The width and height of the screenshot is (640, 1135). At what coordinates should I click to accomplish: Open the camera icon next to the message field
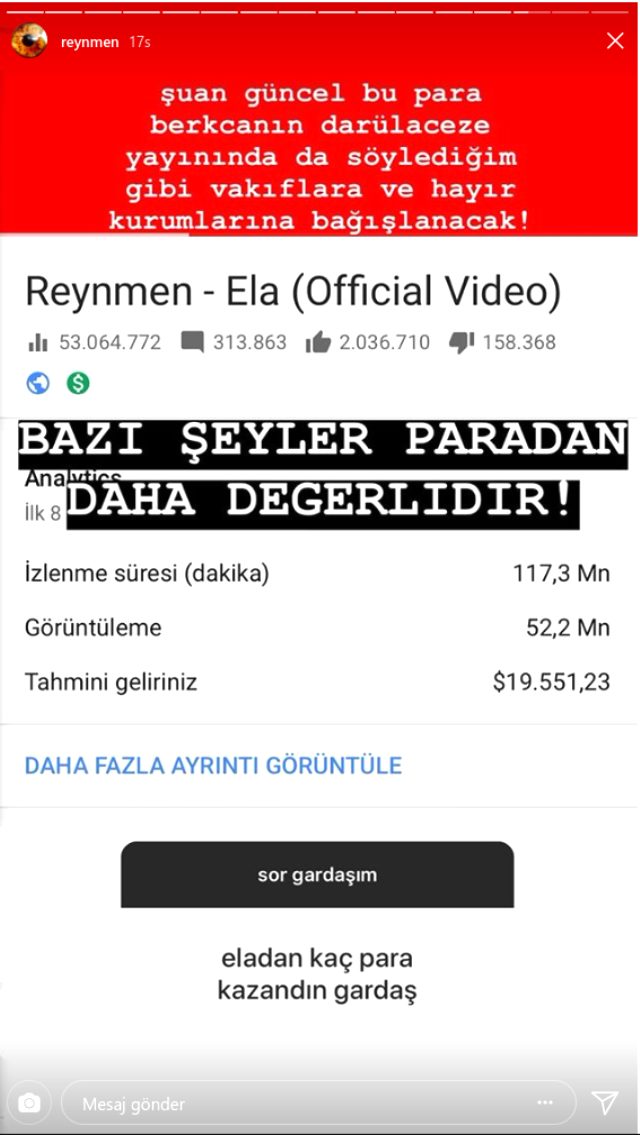(30, 1103)
